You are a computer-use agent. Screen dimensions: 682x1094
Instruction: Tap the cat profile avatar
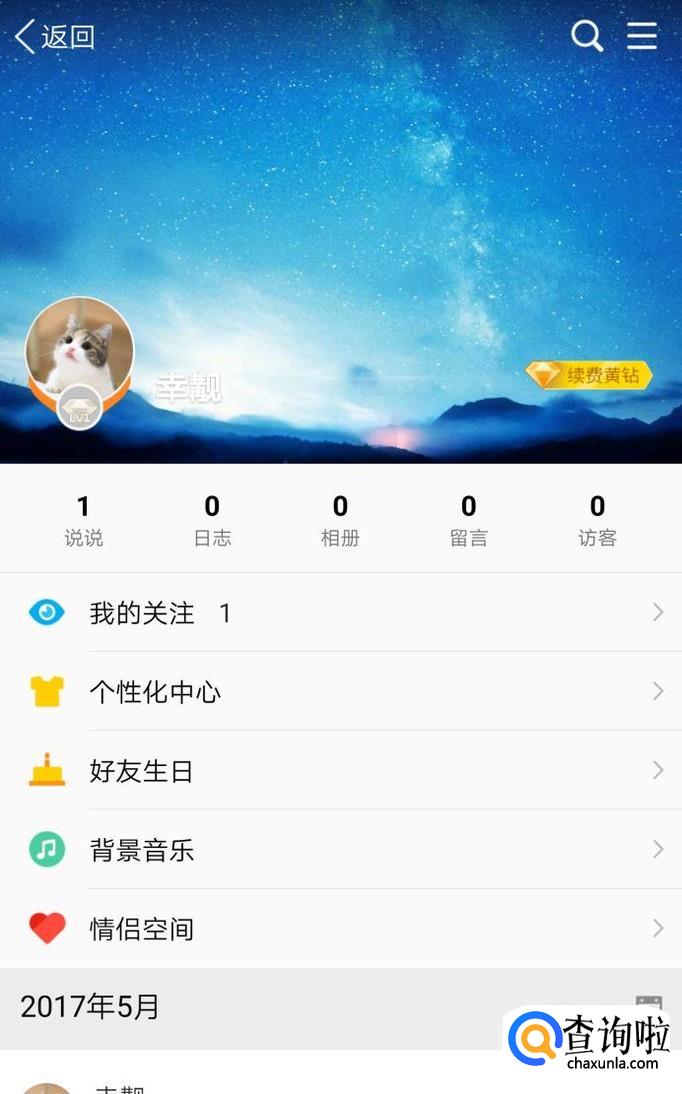tap(79, 352)
